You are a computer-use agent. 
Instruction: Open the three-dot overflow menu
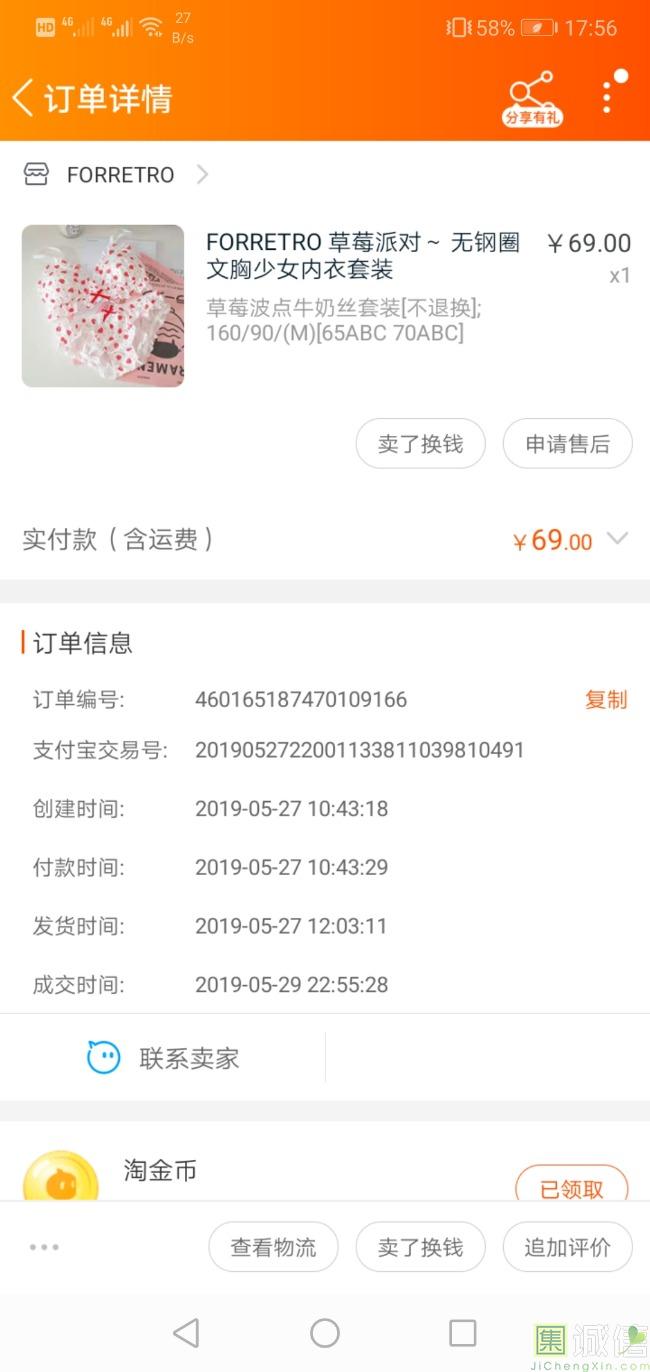click(x=607, y=96)
